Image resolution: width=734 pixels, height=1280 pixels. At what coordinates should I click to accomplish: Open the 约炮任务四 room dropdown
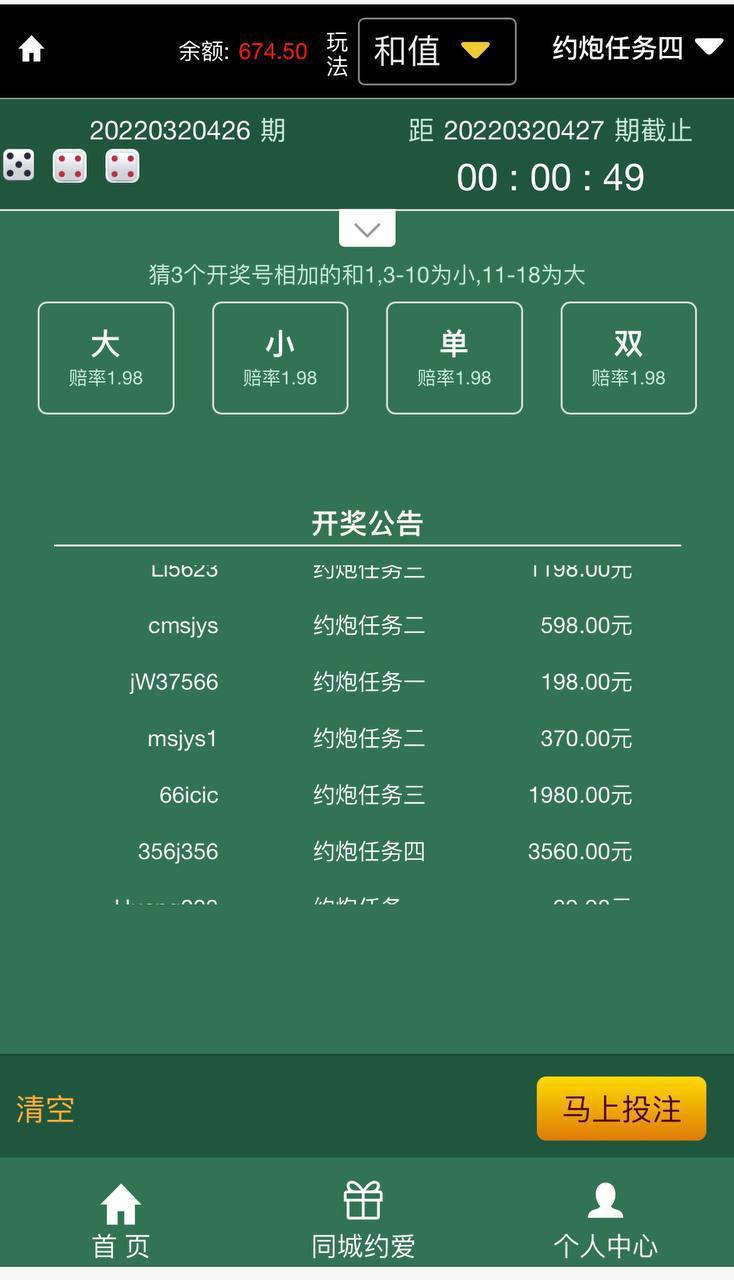click(x=637, y=47)
